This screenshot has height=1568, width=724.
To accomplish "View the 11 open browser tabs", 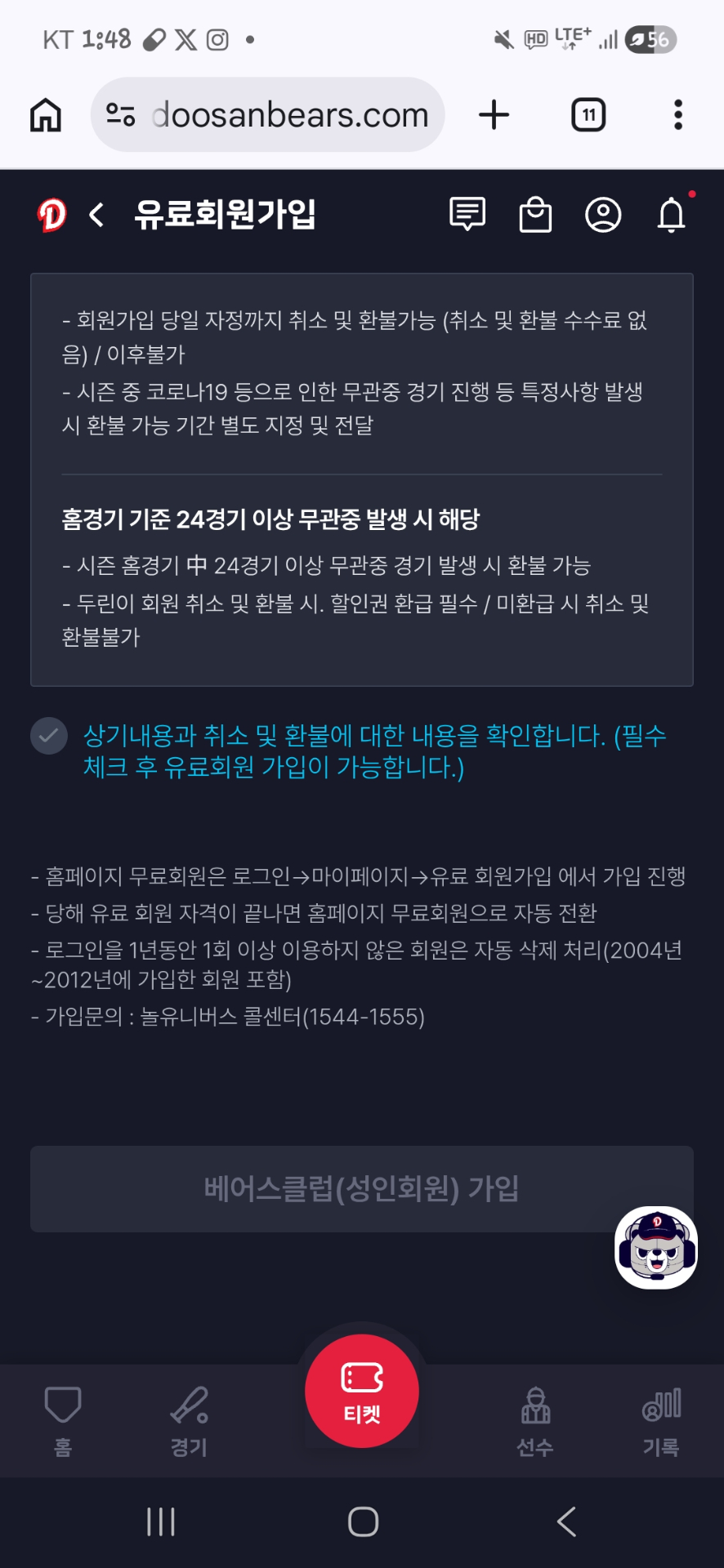I will (x=588, y=115).
